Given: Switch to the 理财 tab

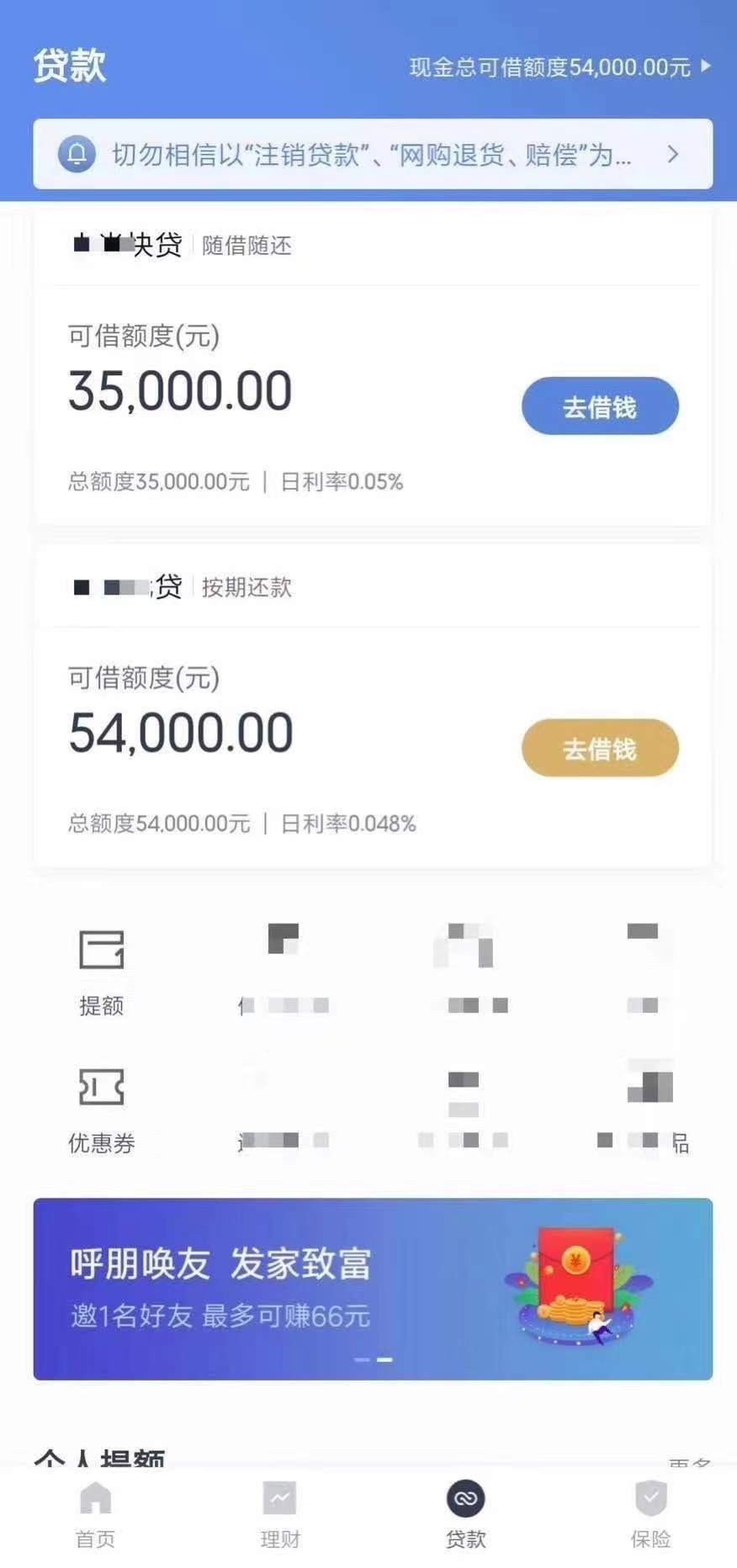Looking at the screenshot, I should pyautogui.click(x=280, y=1516).
